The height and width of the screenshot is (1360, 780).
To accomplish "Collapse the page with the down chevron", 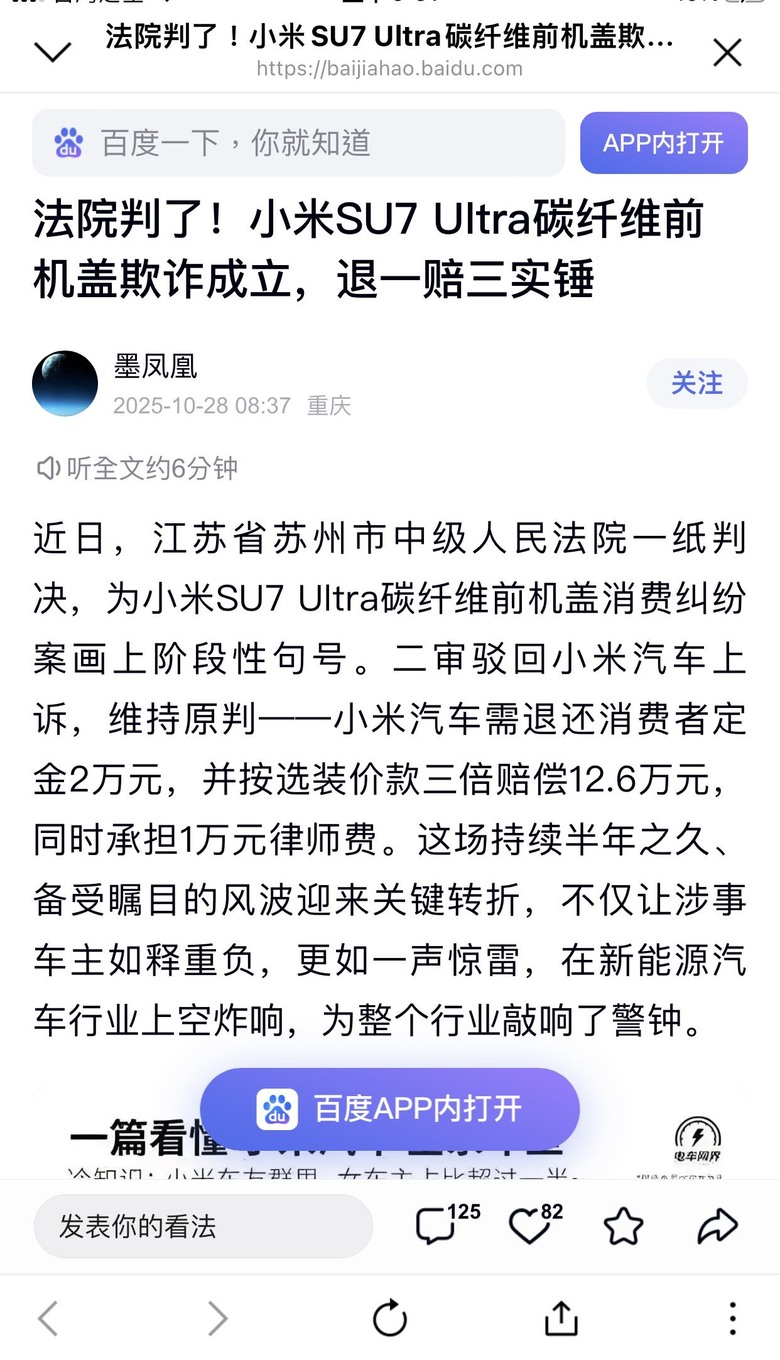I will (52, 51).
